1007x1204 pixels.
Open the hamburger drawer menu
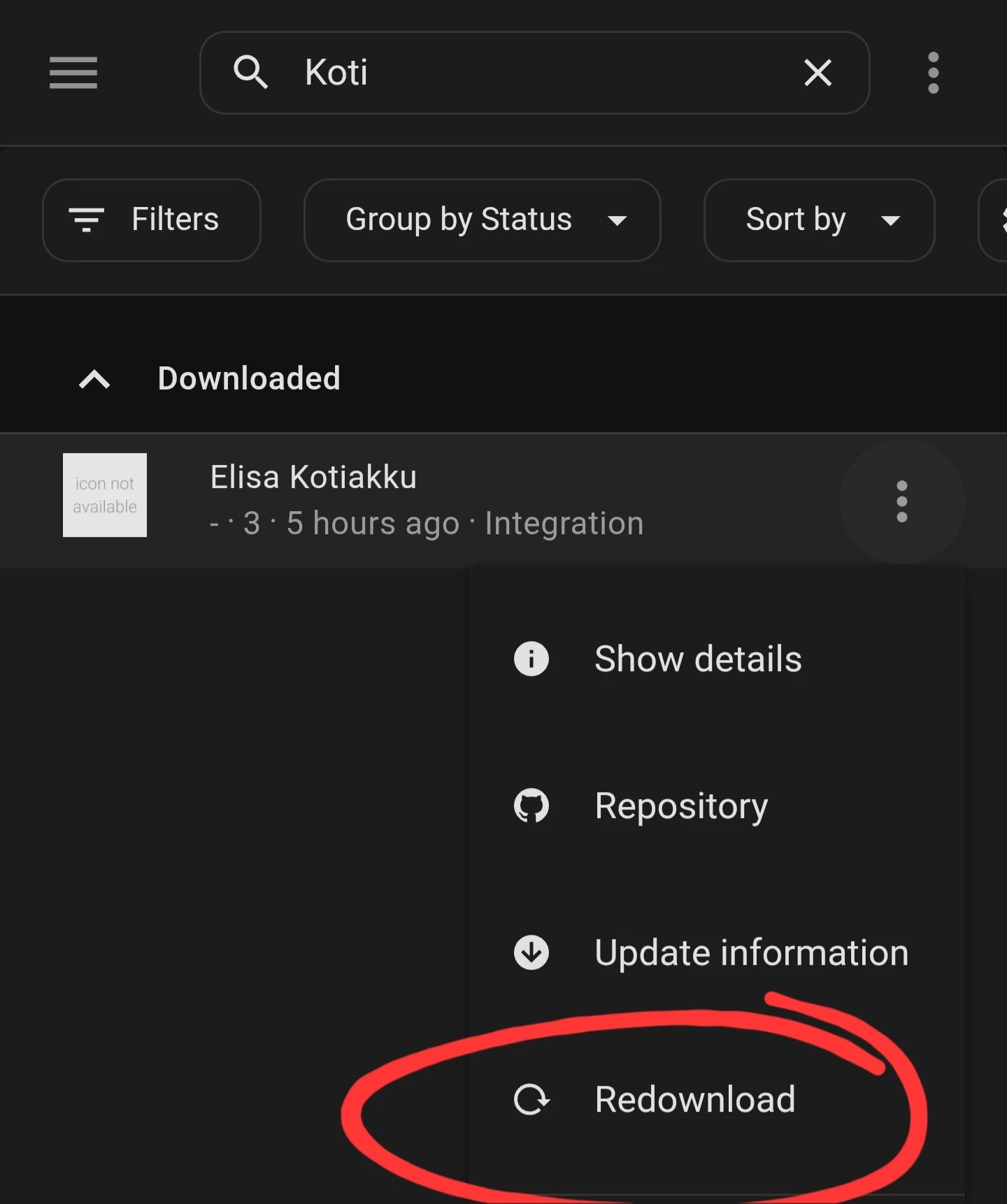73,73
